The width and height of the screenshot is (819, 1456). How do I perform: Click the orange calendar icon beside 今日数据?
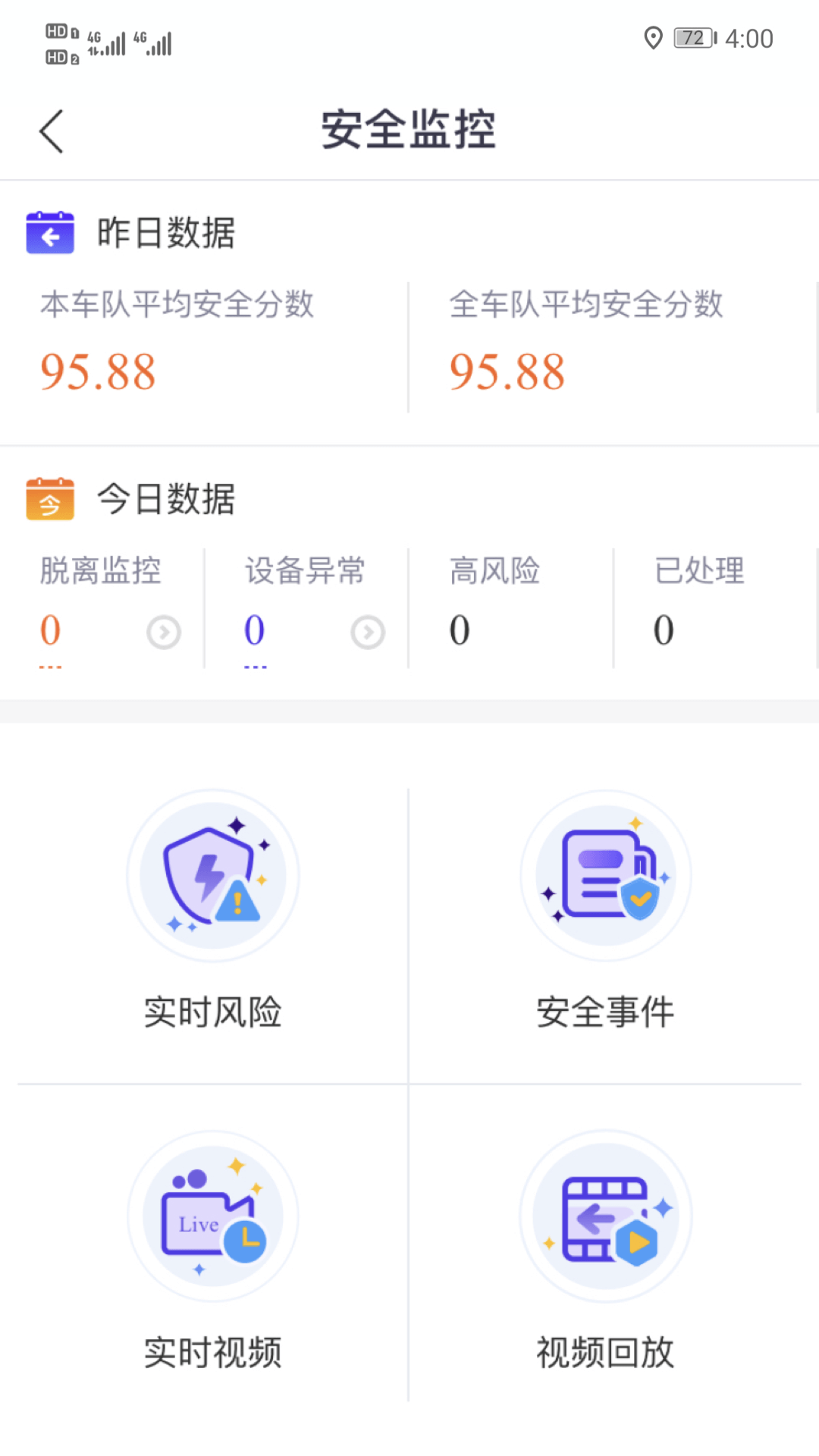[50, 499]
